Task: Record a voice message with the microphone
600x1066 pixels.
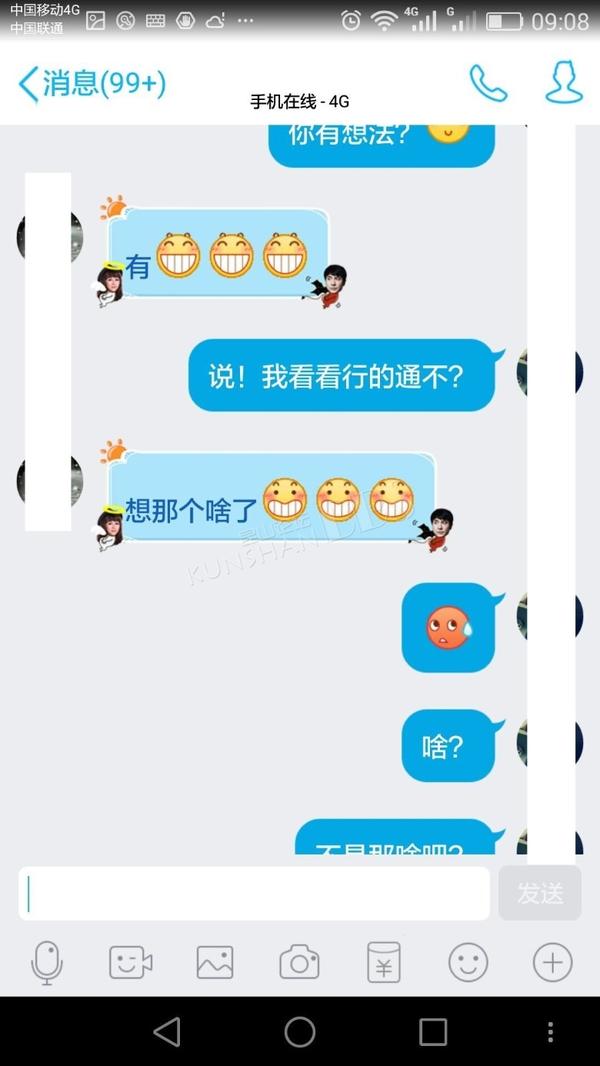Action: click(47, 963)
